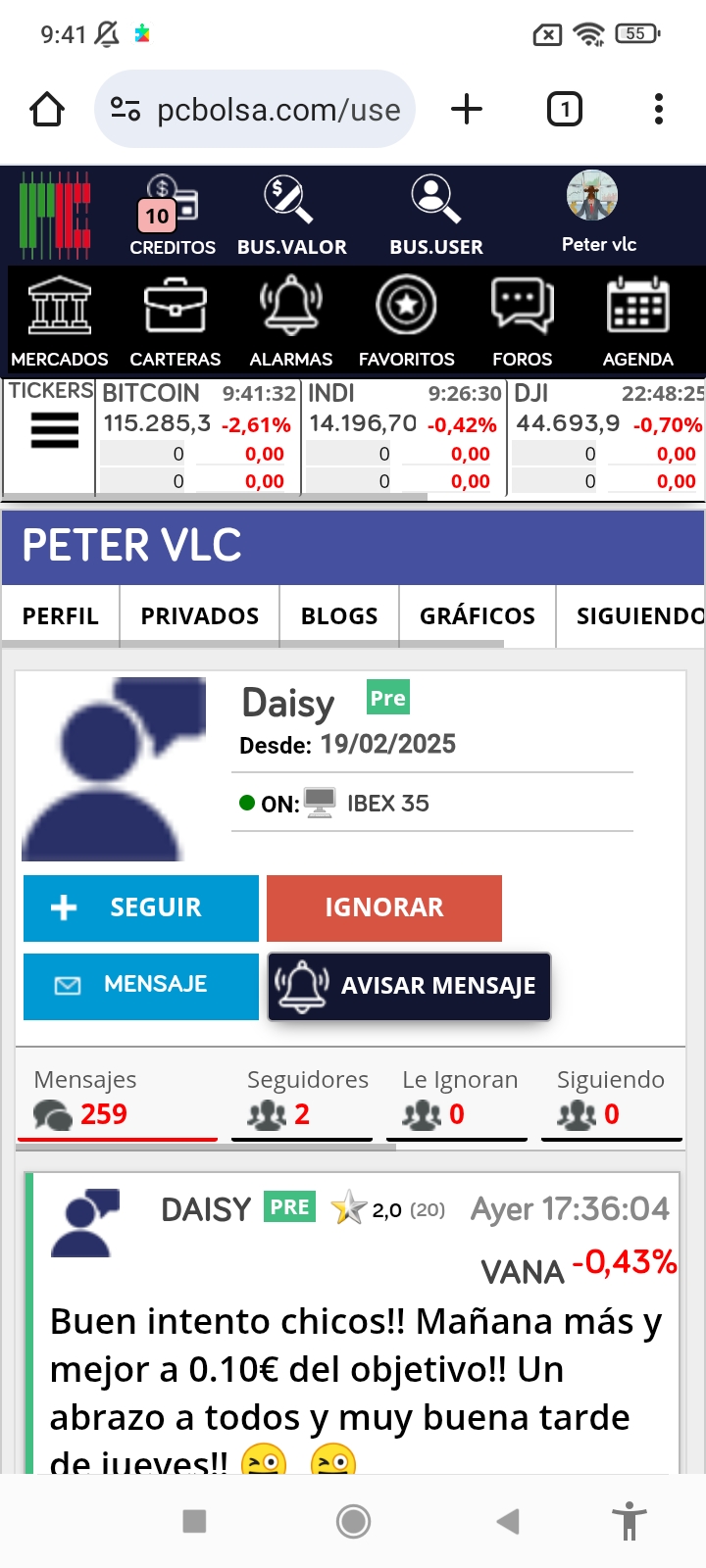This screenshot has height=1568, width=706.
Task: Ignore Daisy with the Ignorar button
Action: pyautogui.click(x=384, y=908)
